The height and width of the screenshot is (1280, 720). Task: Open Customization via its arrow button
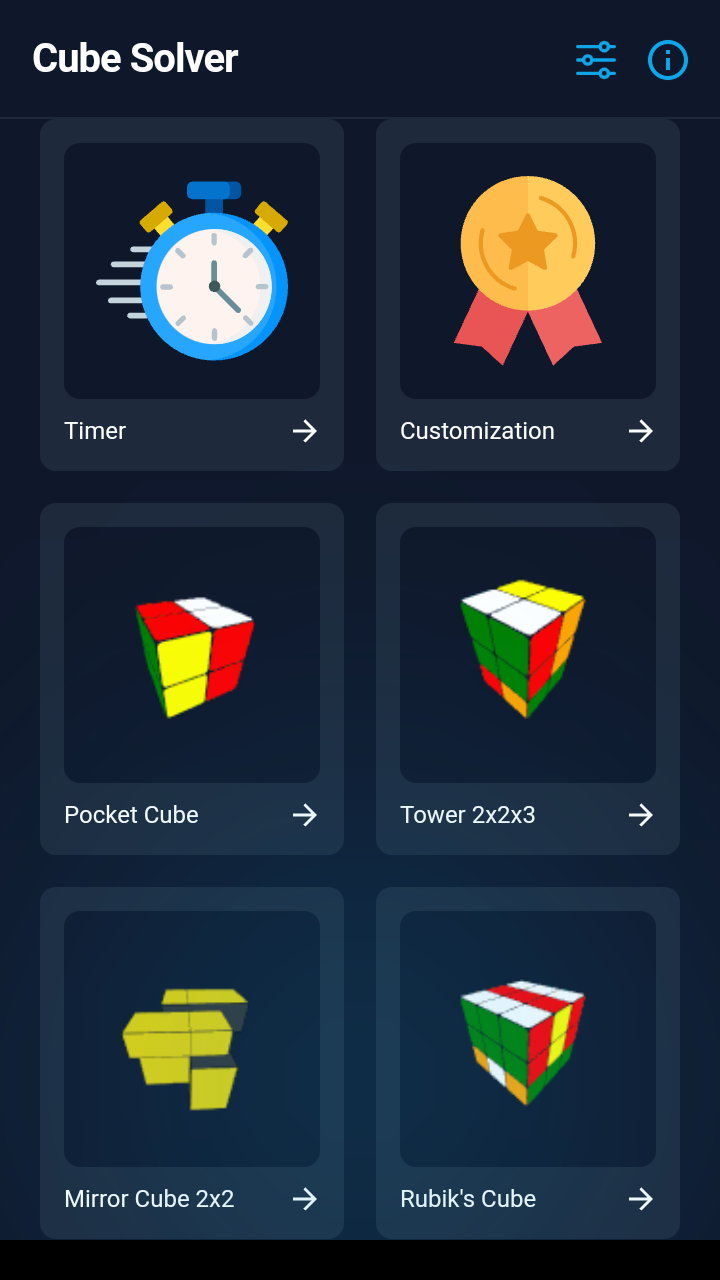coord(641,431)
